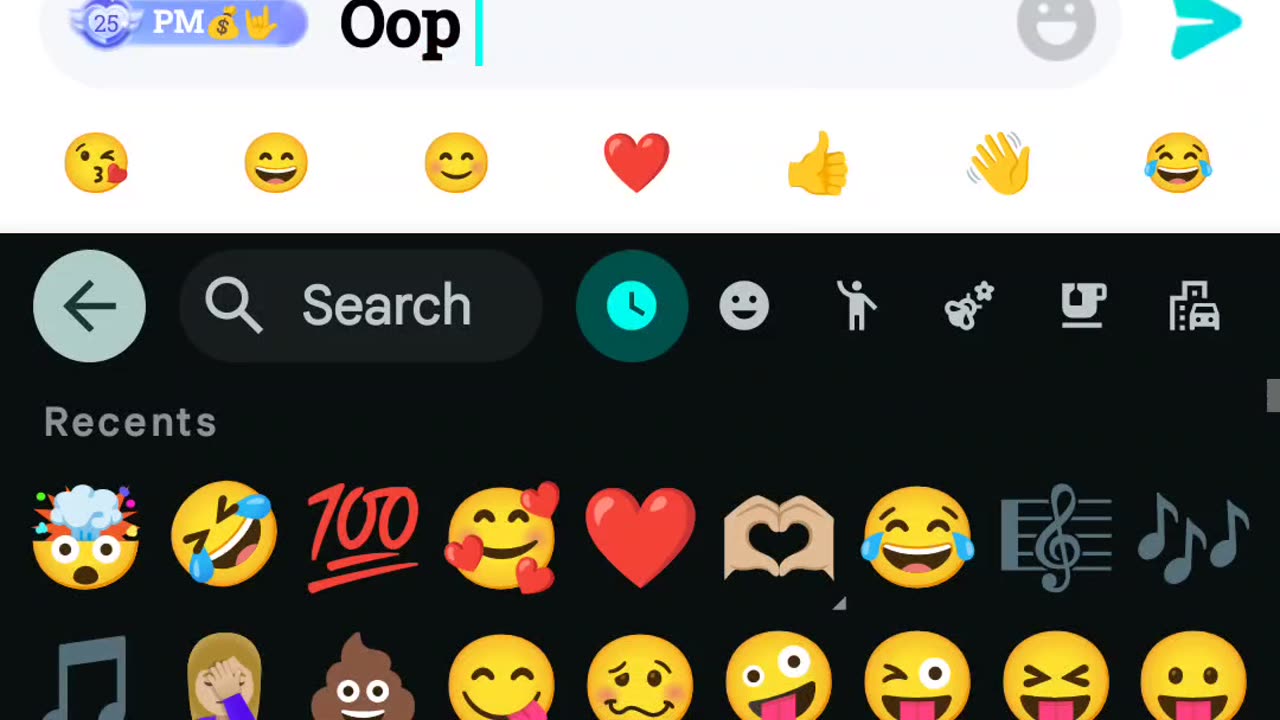1280x720 pixels.
Task: Insert the pile of poo emoji
Action: (x=362, y=680)
